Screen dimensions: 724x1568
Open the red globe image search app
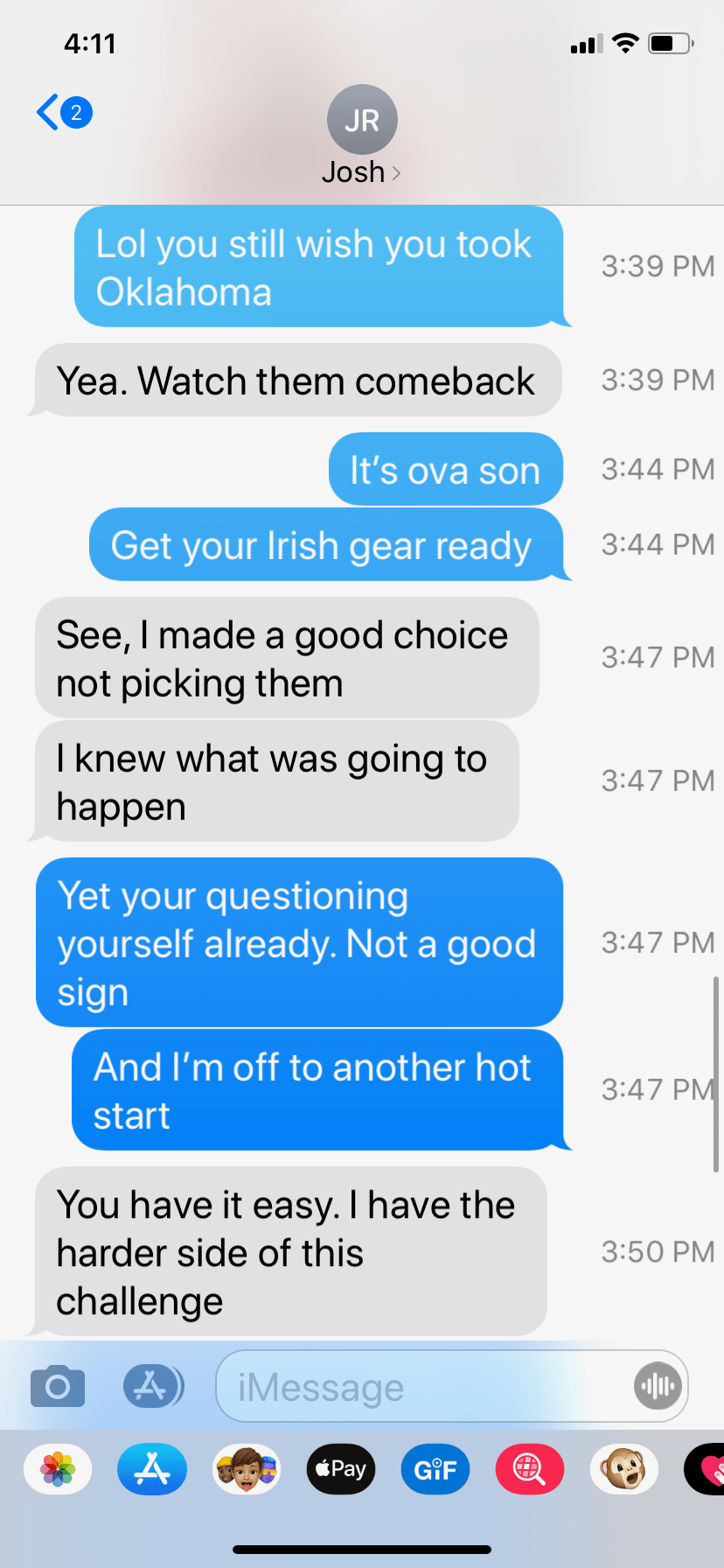(530, 1469)
